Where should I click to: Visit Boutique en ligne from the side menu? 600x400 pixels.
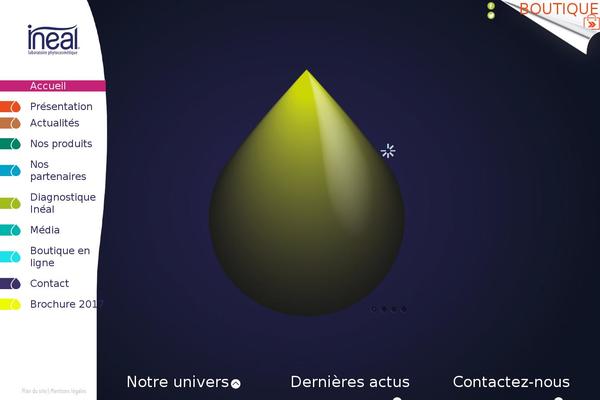pyautogui.click(x=59, y=256)
